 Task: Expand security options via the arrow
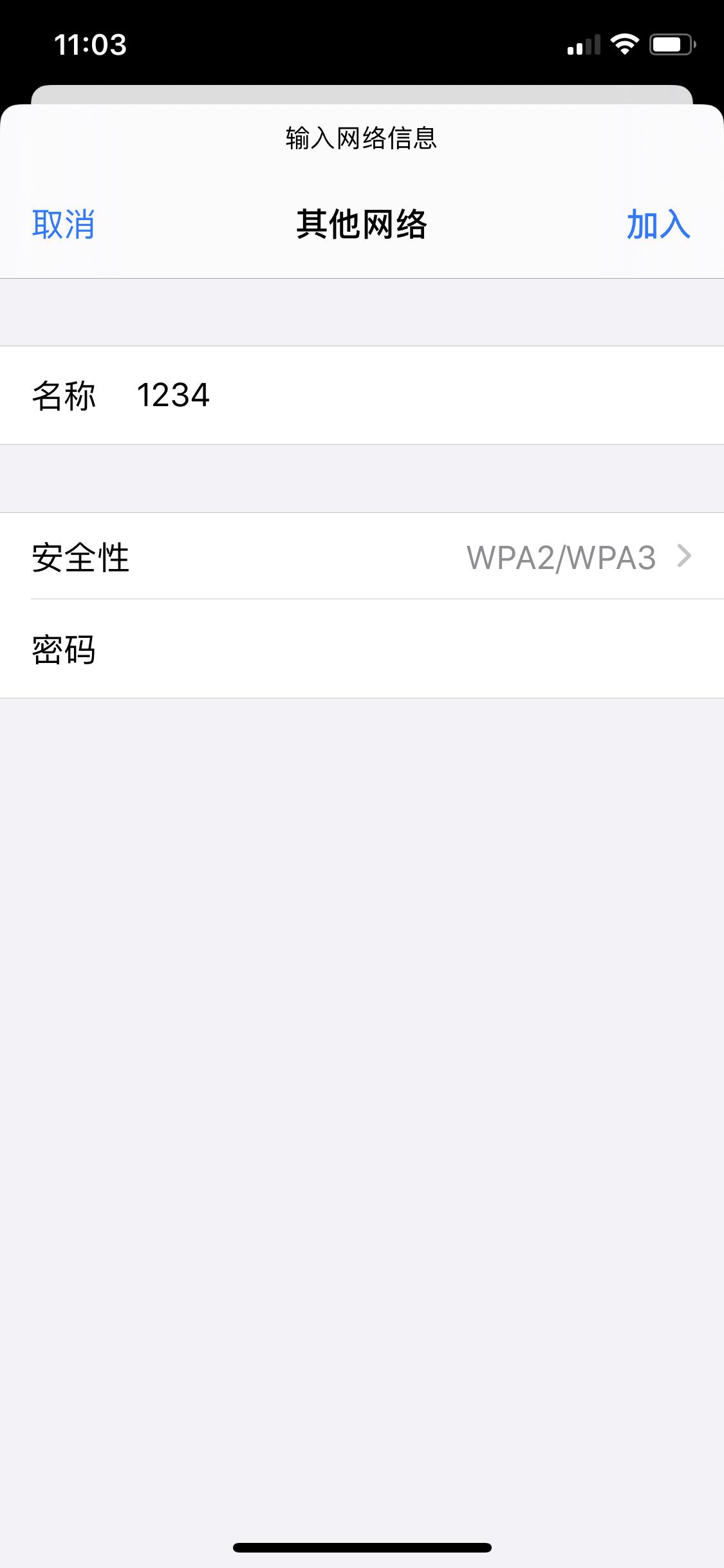(x=684, y=556)
